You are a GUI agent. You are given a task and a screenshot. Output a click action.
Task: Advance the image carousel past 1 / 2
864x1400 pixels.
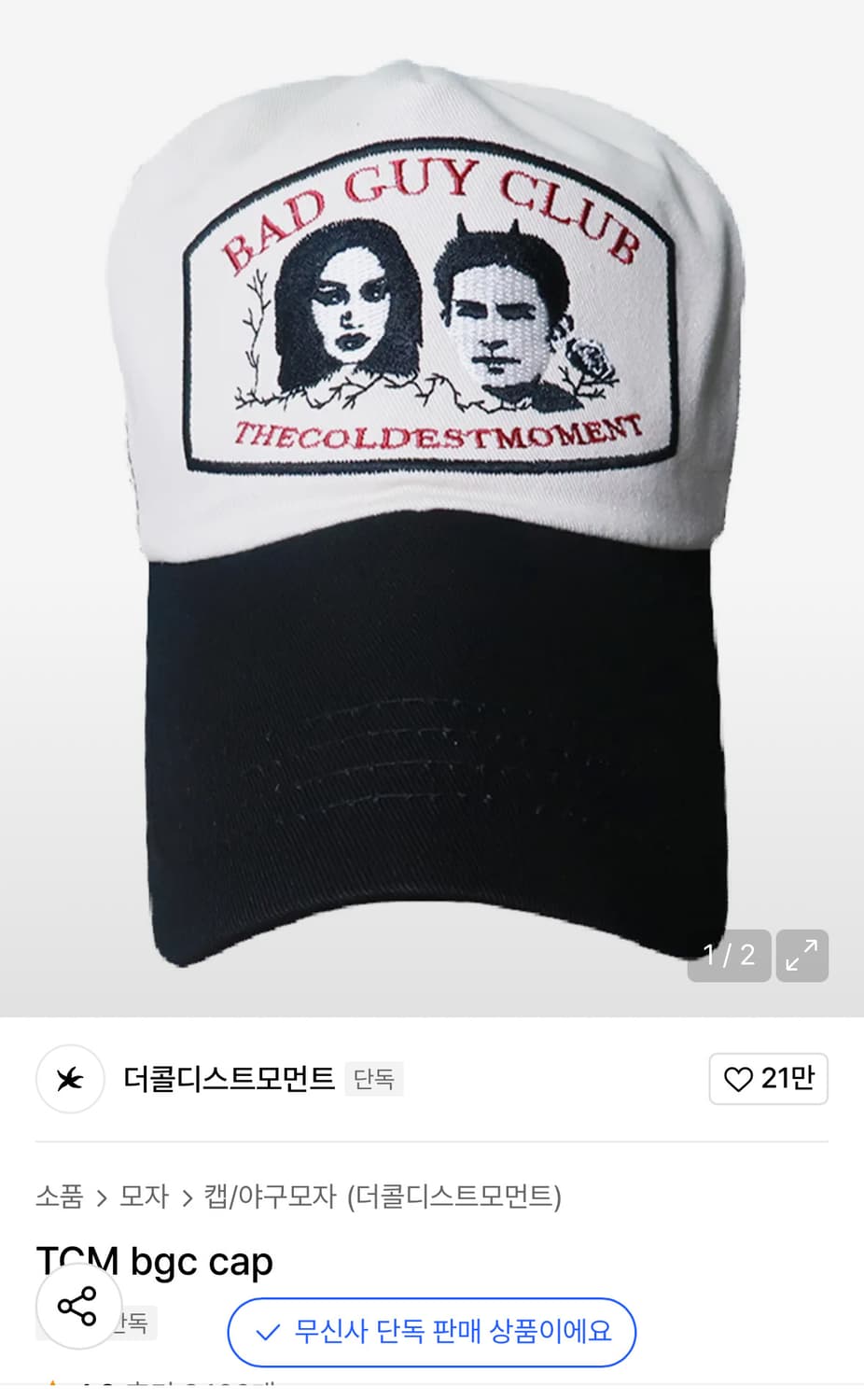pyautogui.click(x=729, y=956)
